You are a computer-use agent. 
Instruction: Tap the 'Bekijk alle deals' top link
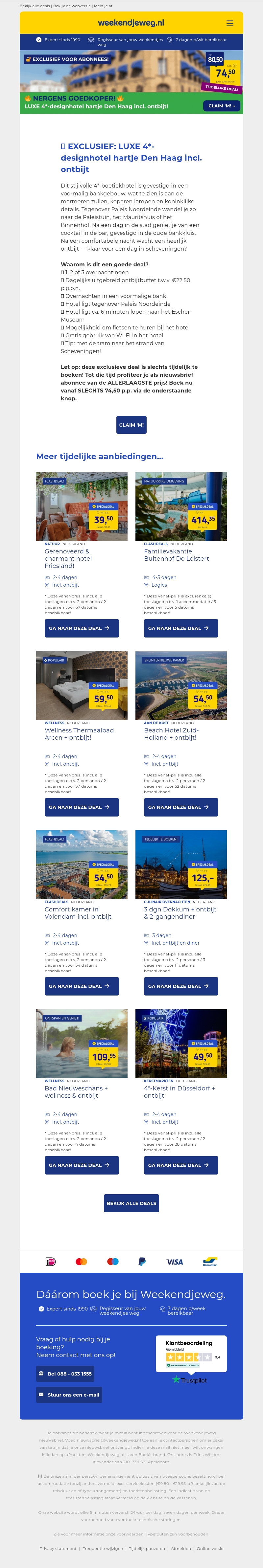(35, 6)
